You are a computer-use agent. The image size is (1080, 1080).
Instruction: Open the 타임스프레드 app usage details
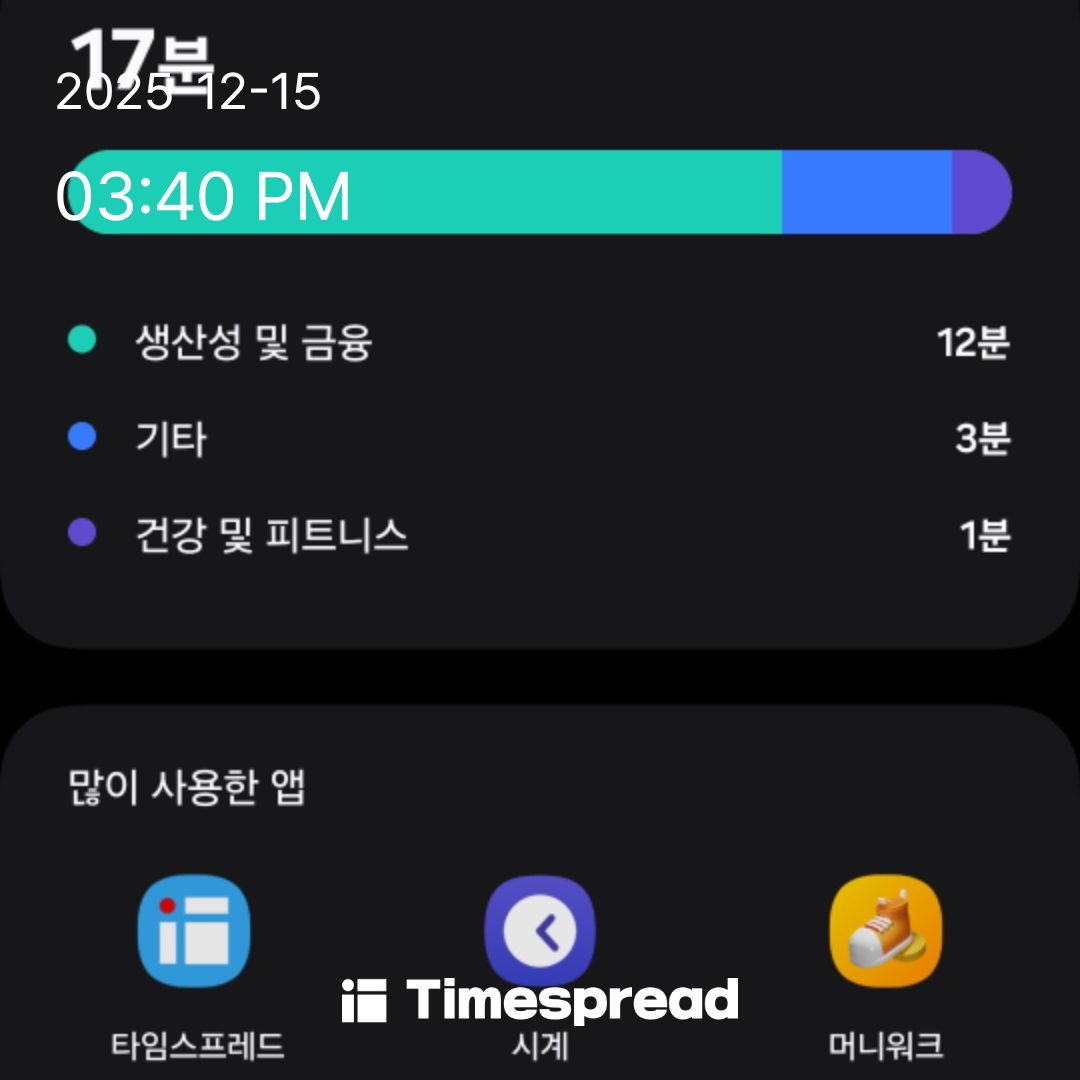[x=195, y=931]
